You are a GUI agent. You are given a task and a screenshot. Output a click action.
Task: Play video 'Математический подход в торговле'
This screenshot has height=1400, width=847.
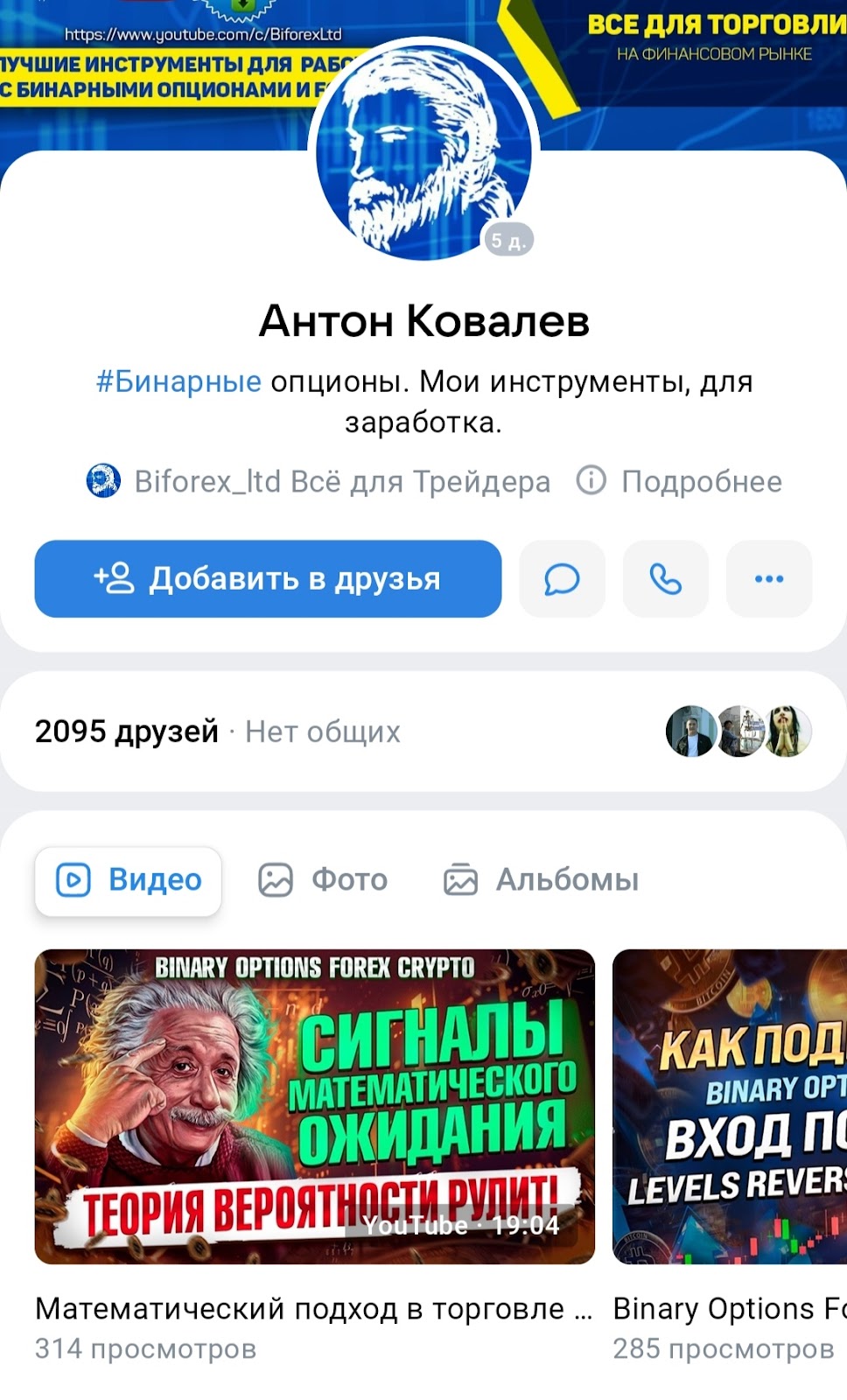(x=314, y=1106)
